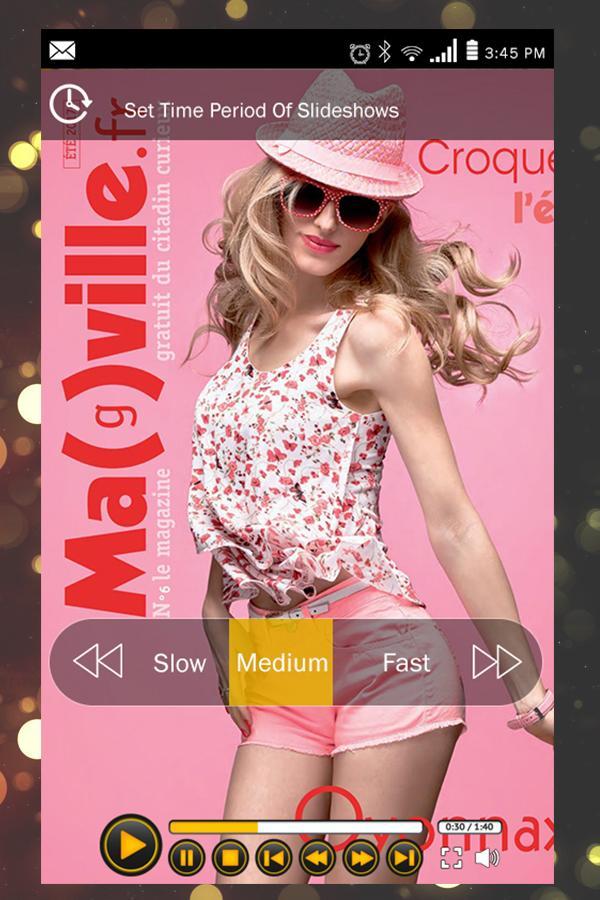The image size is (600, 900).
Task: Open the clock timer icon
Action: (70, 103)
